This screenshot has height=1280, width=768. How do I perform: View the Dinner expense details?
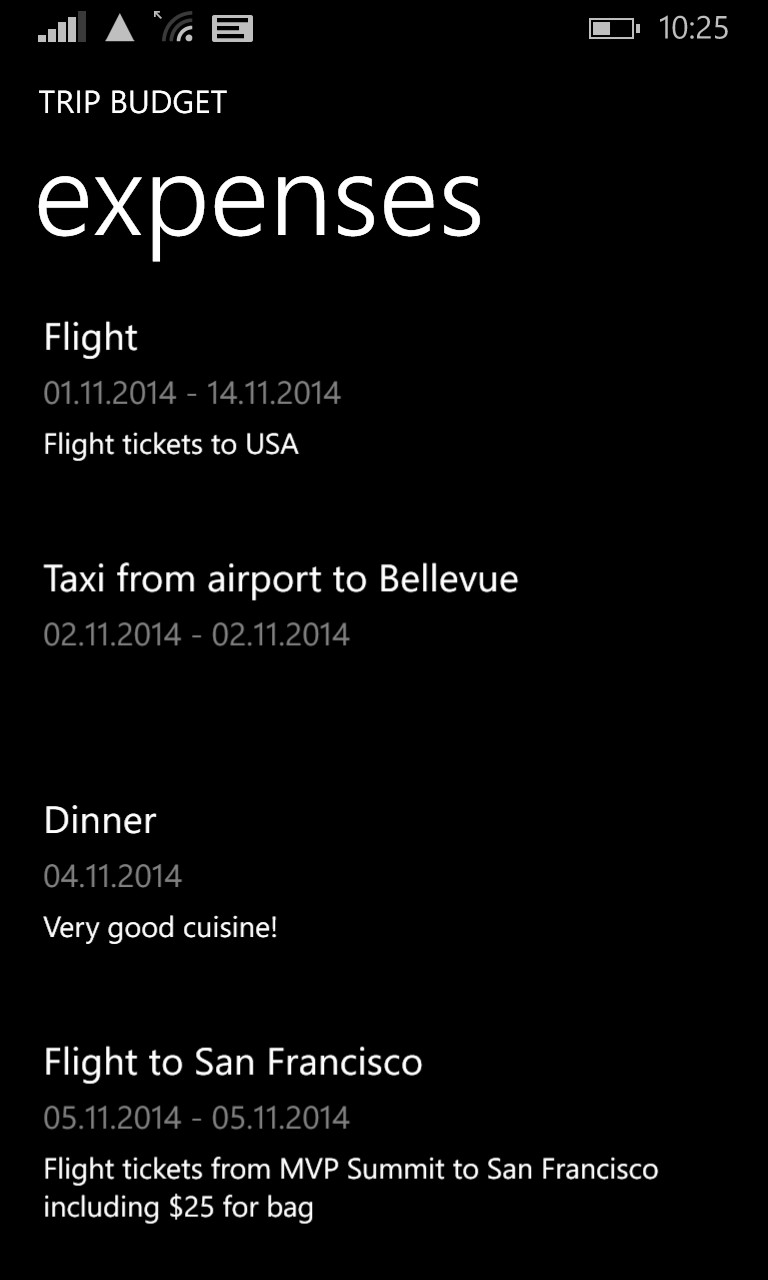click(100, 821)
